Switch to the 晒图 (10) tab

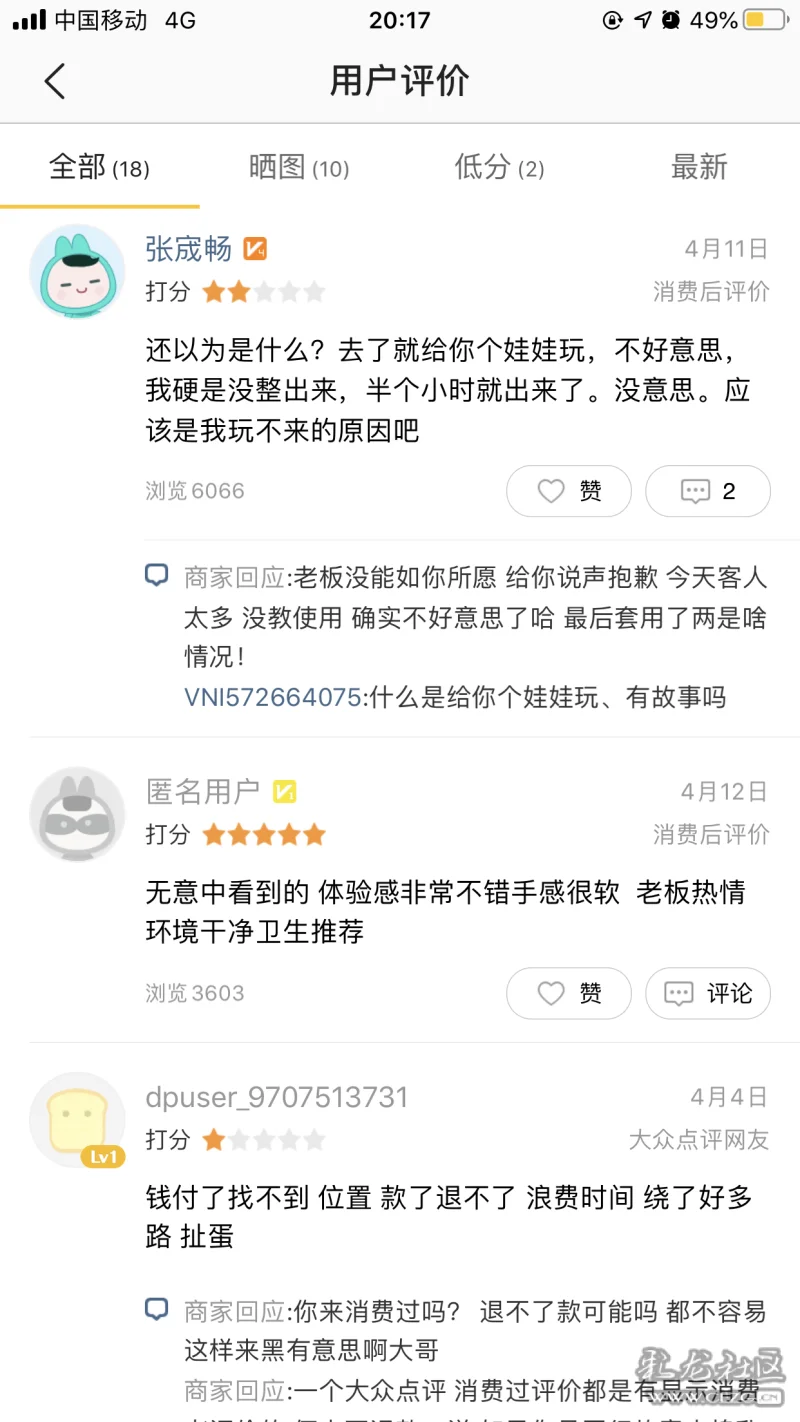point(299,167)
